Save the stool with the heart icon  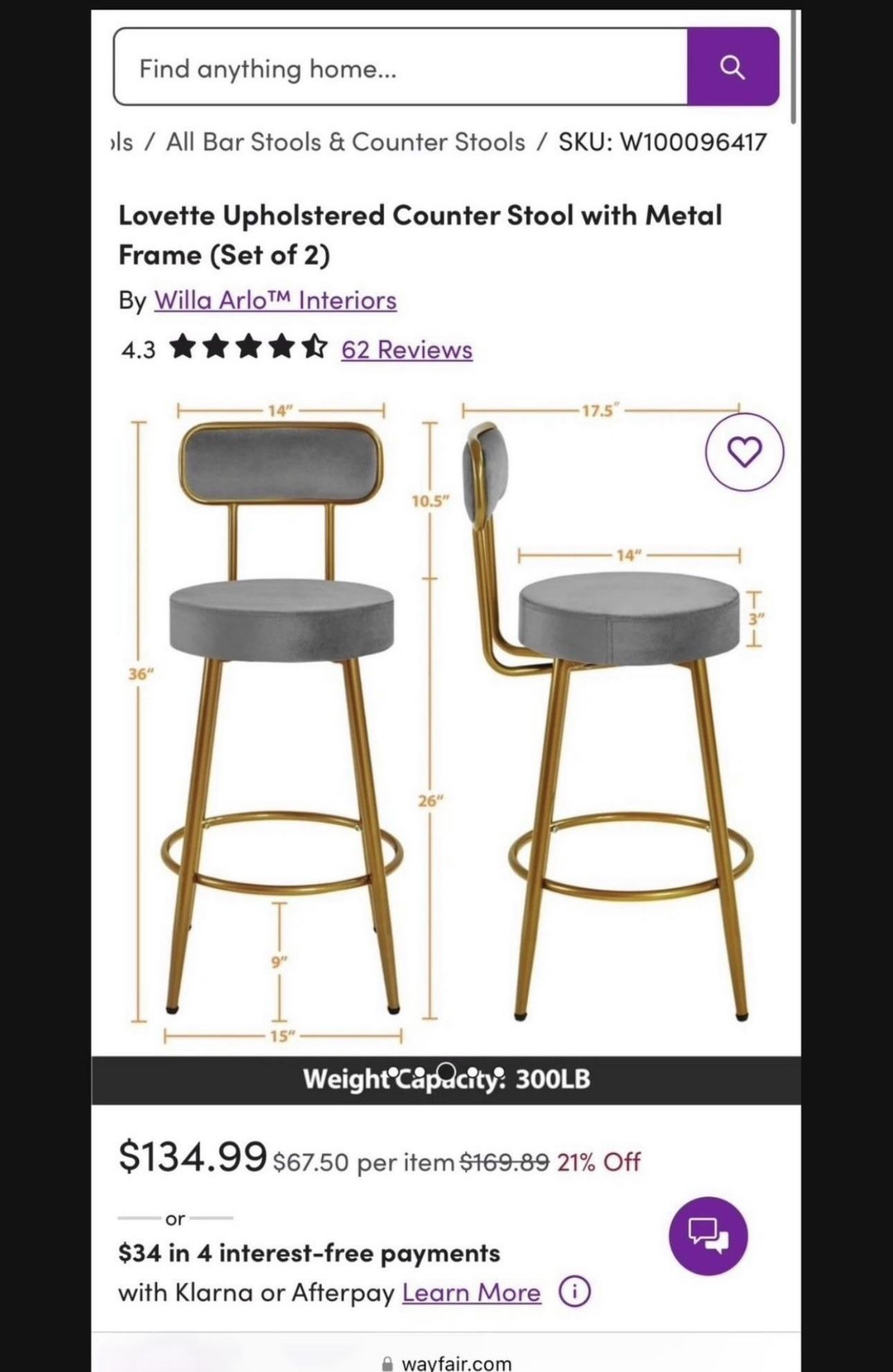[x=744, y=452]
